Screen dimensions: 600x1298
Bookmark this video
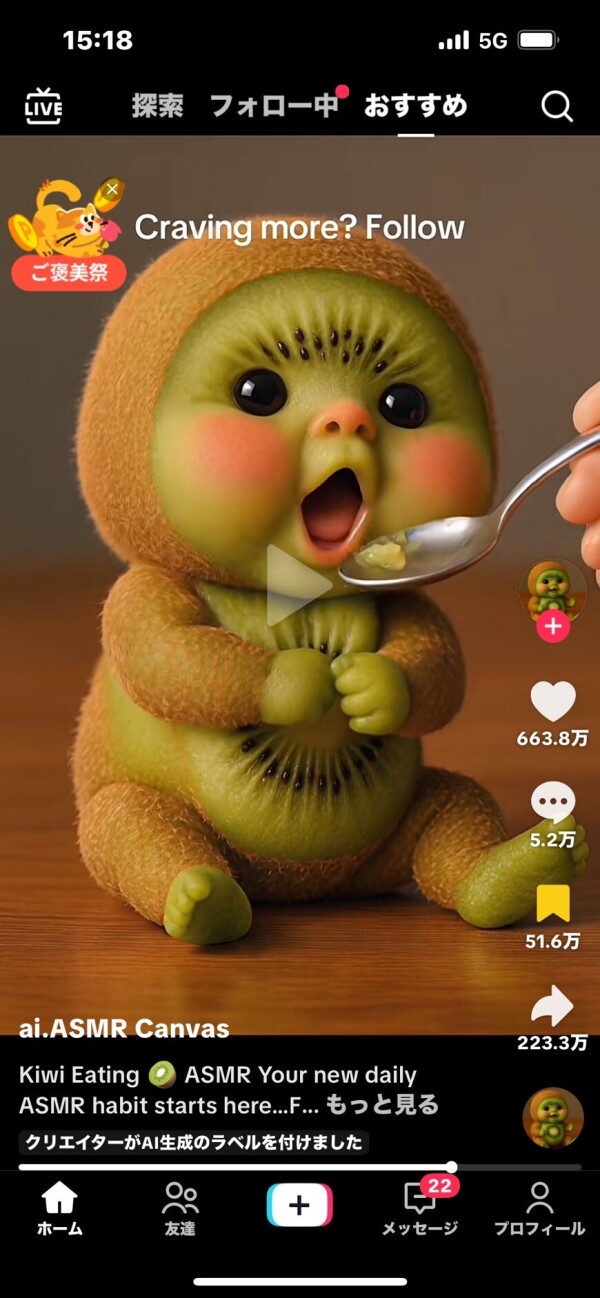click(x=552, y=903)
